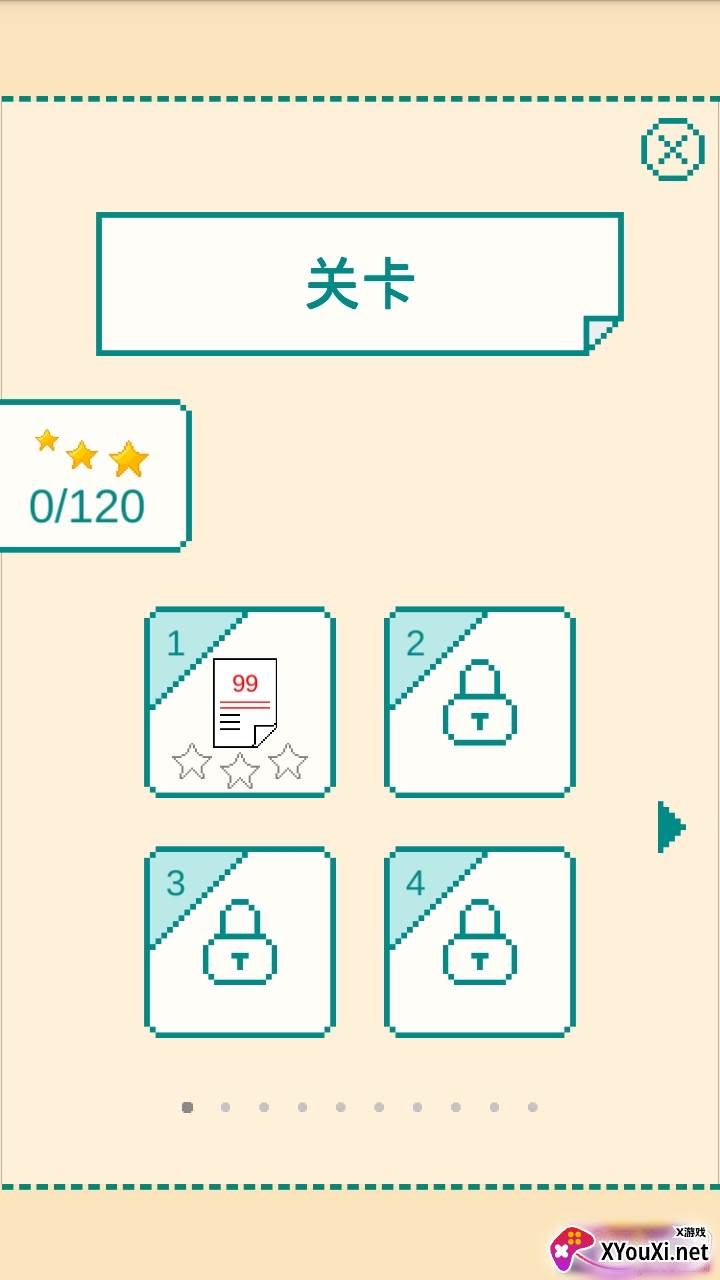Go to the next page of levels
The image size is (720, 1280).
click(671, 827)
